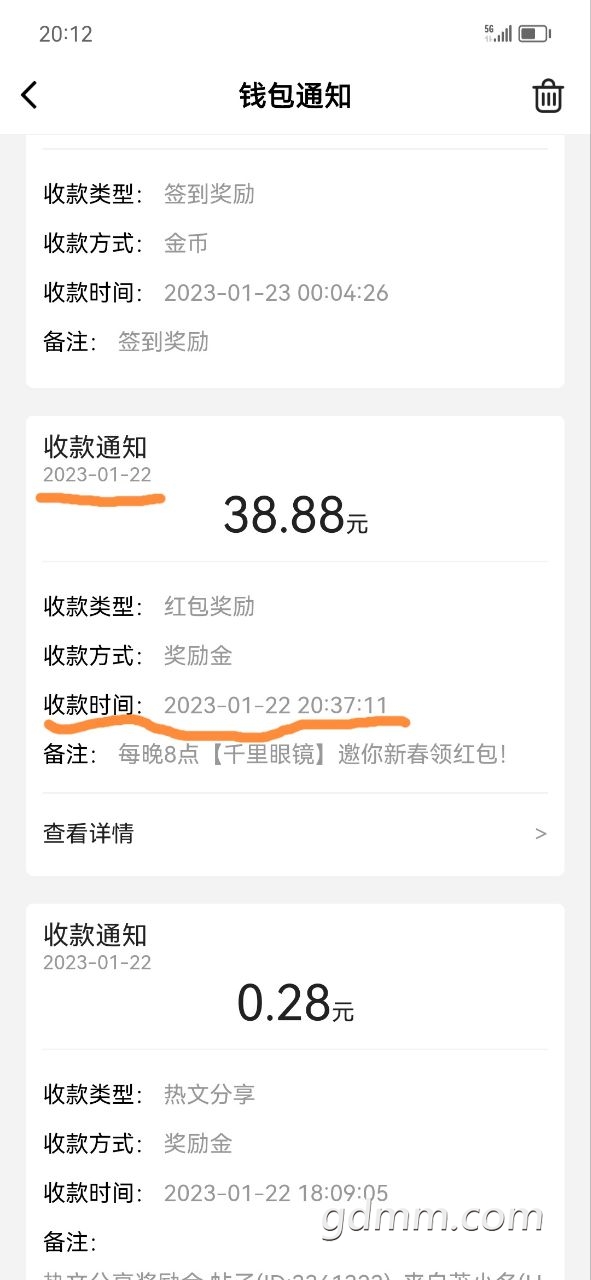Tap the trash icon to delete notifications
The image size is (591, 1280).
click(548, 96)
